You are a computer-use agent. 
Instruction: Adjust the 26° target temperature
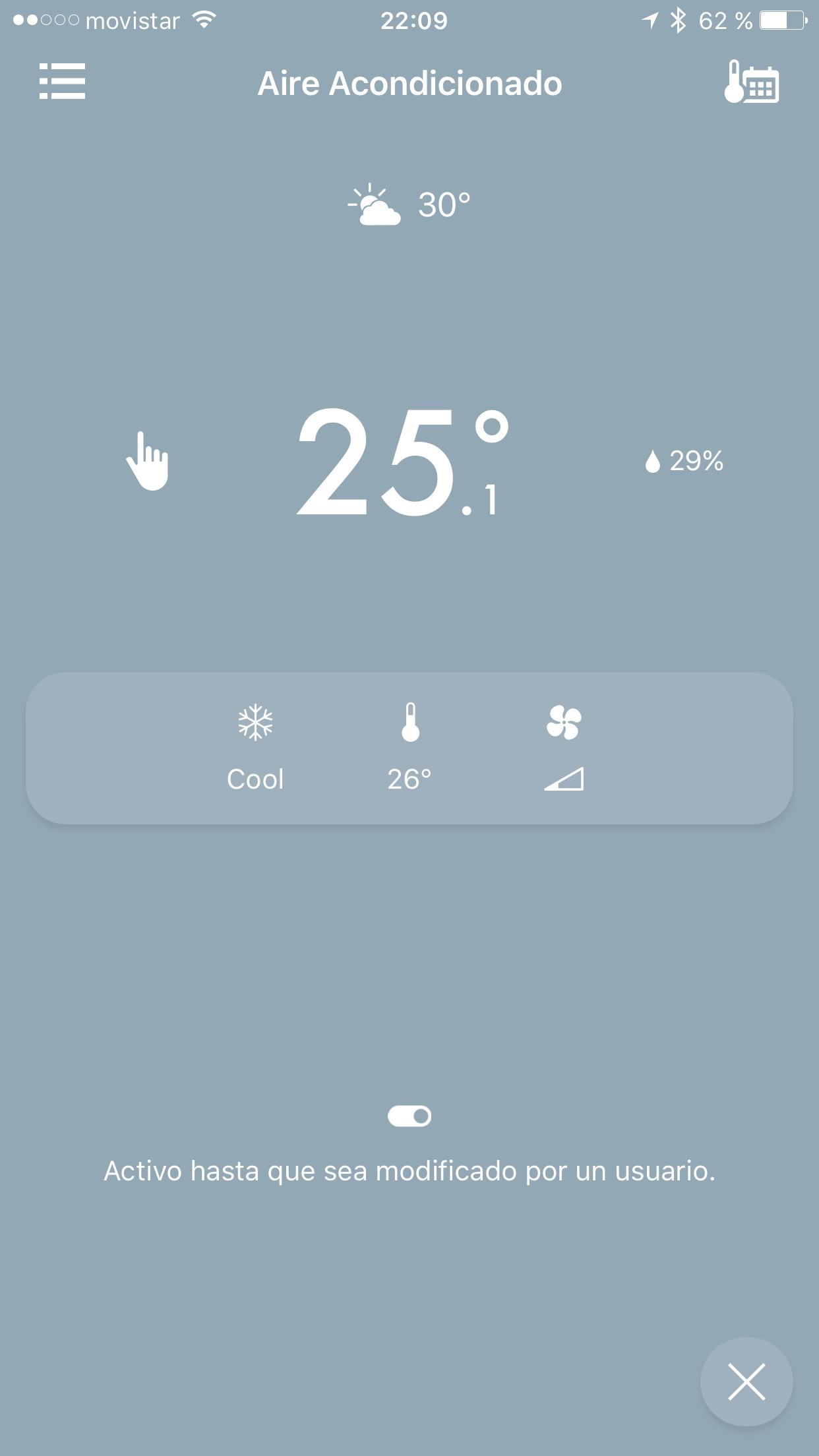point(409,748)
